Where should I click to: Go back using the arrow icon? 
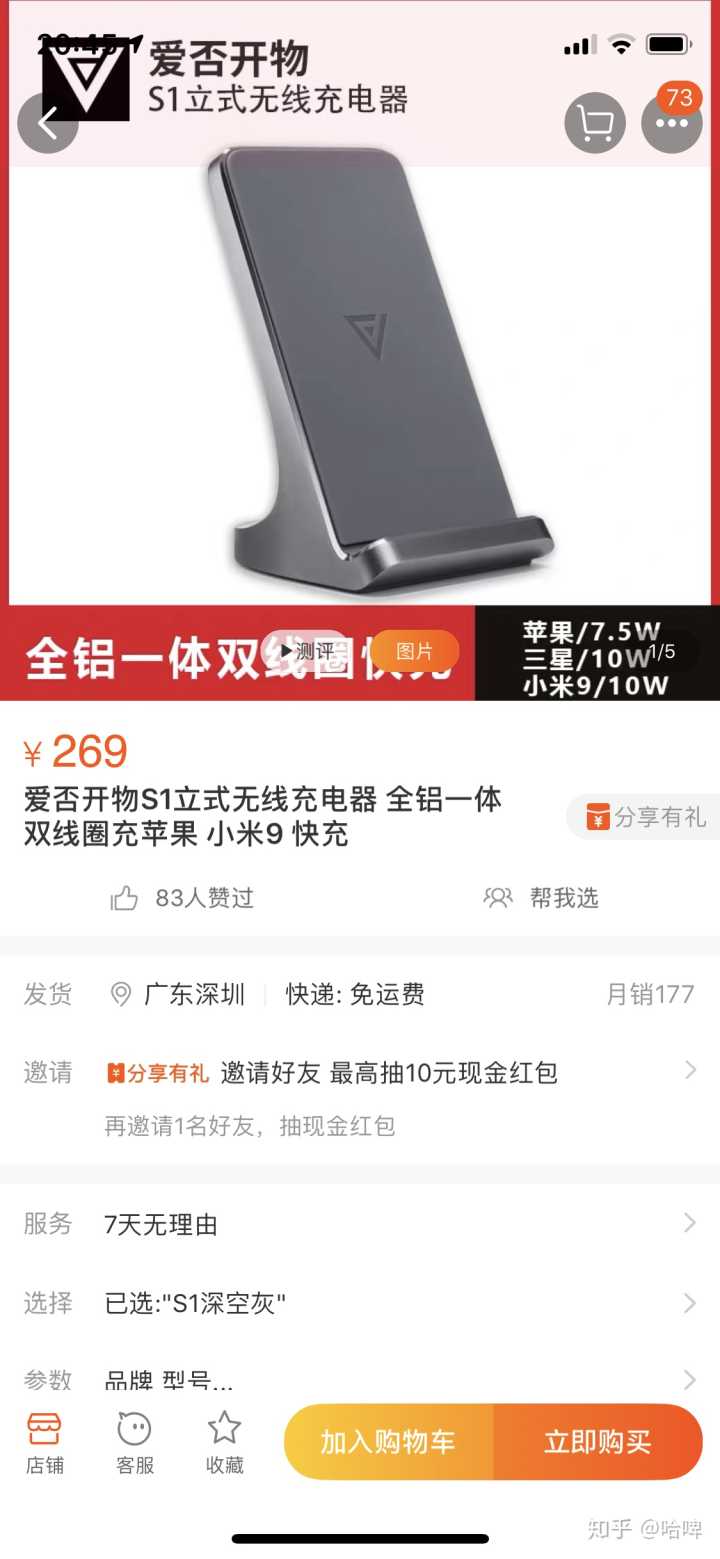click(47, 123)
